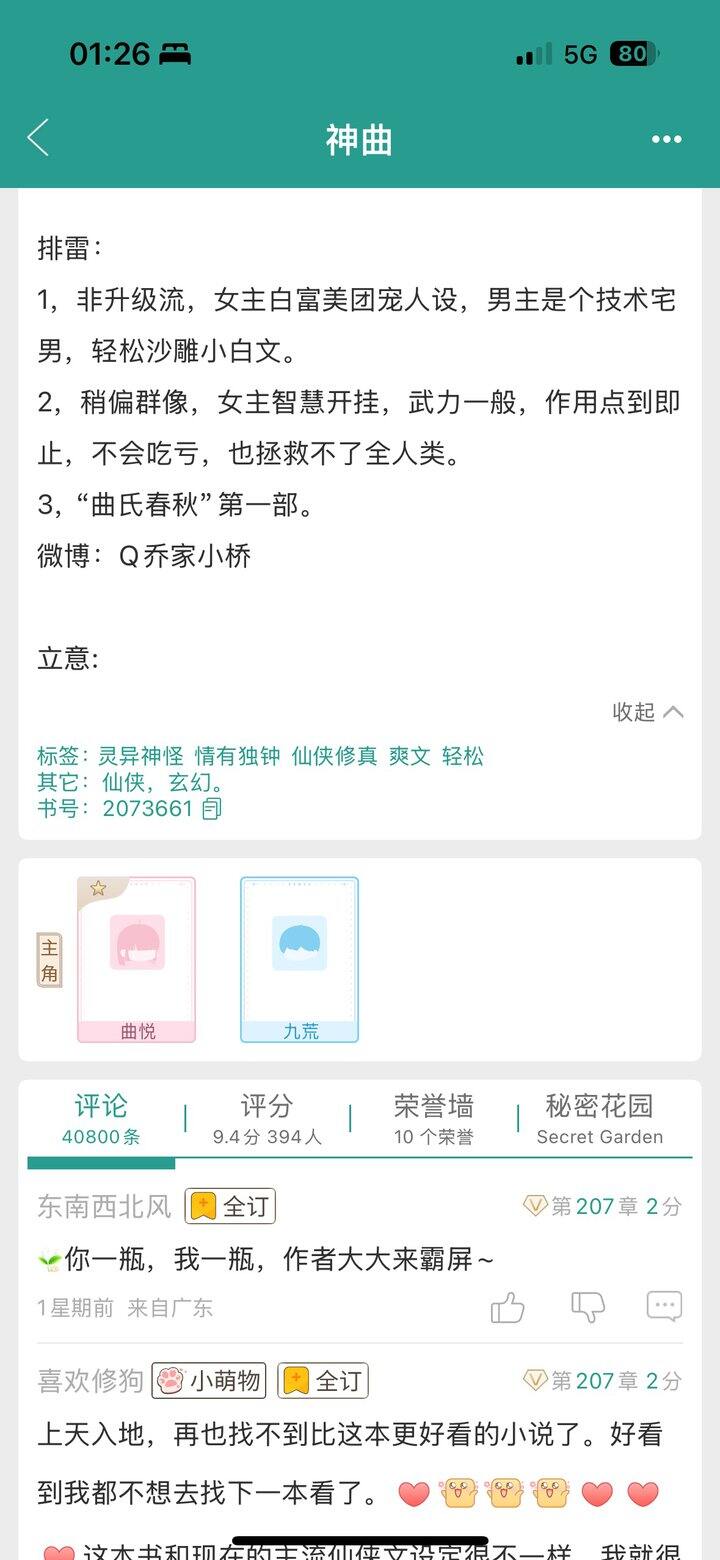Open the profile of 东南西北风
Screen dimensions: 720x1560
click(x=104, y=1207)
